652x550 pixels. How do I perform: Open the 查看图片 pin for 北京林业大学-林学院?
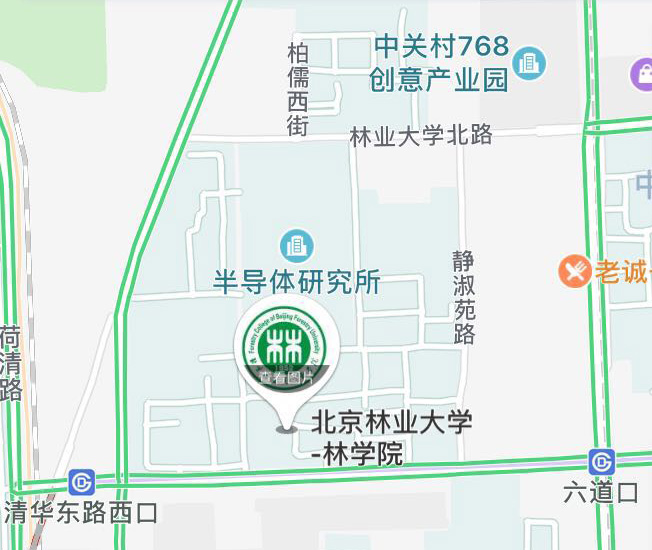tap(286, 350)
